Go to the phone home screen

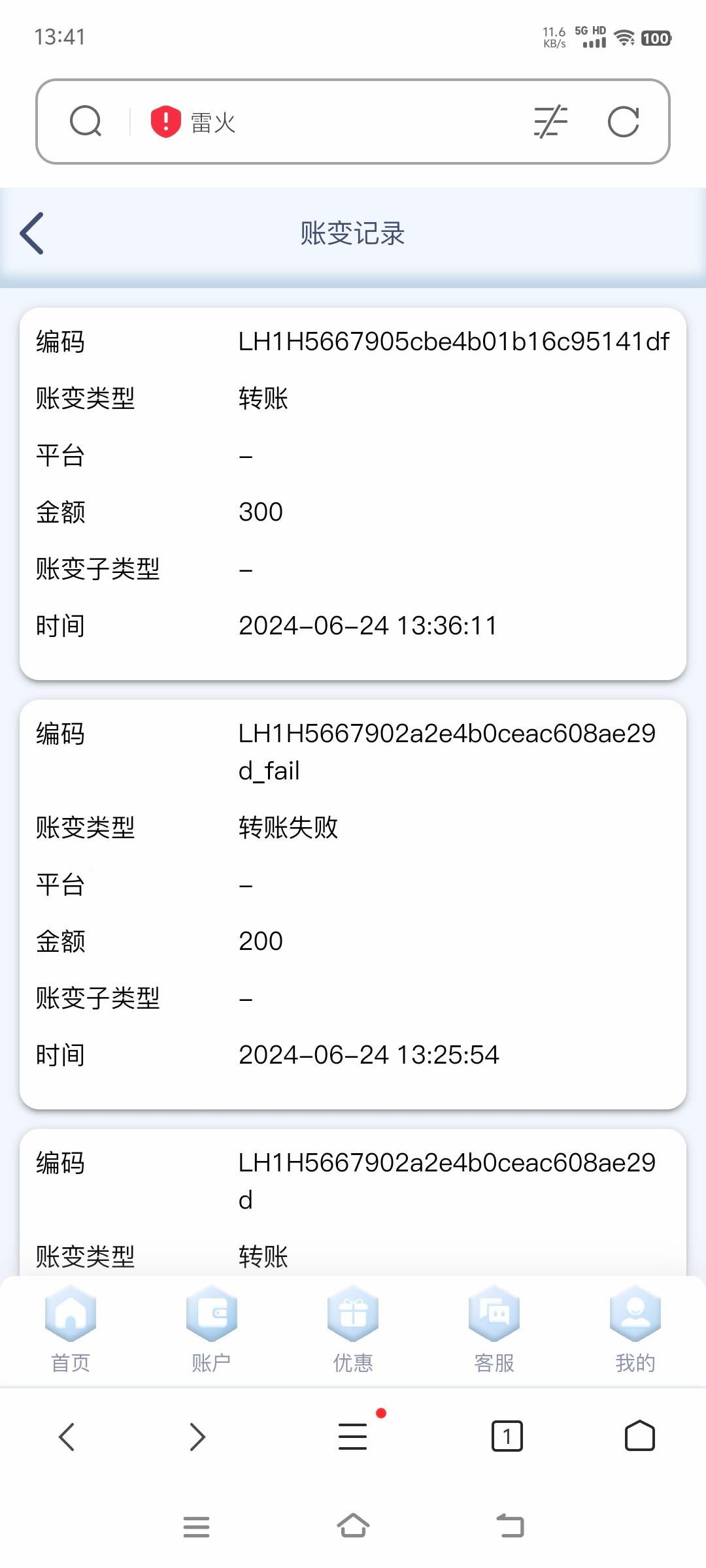(x=353, y=1526)
